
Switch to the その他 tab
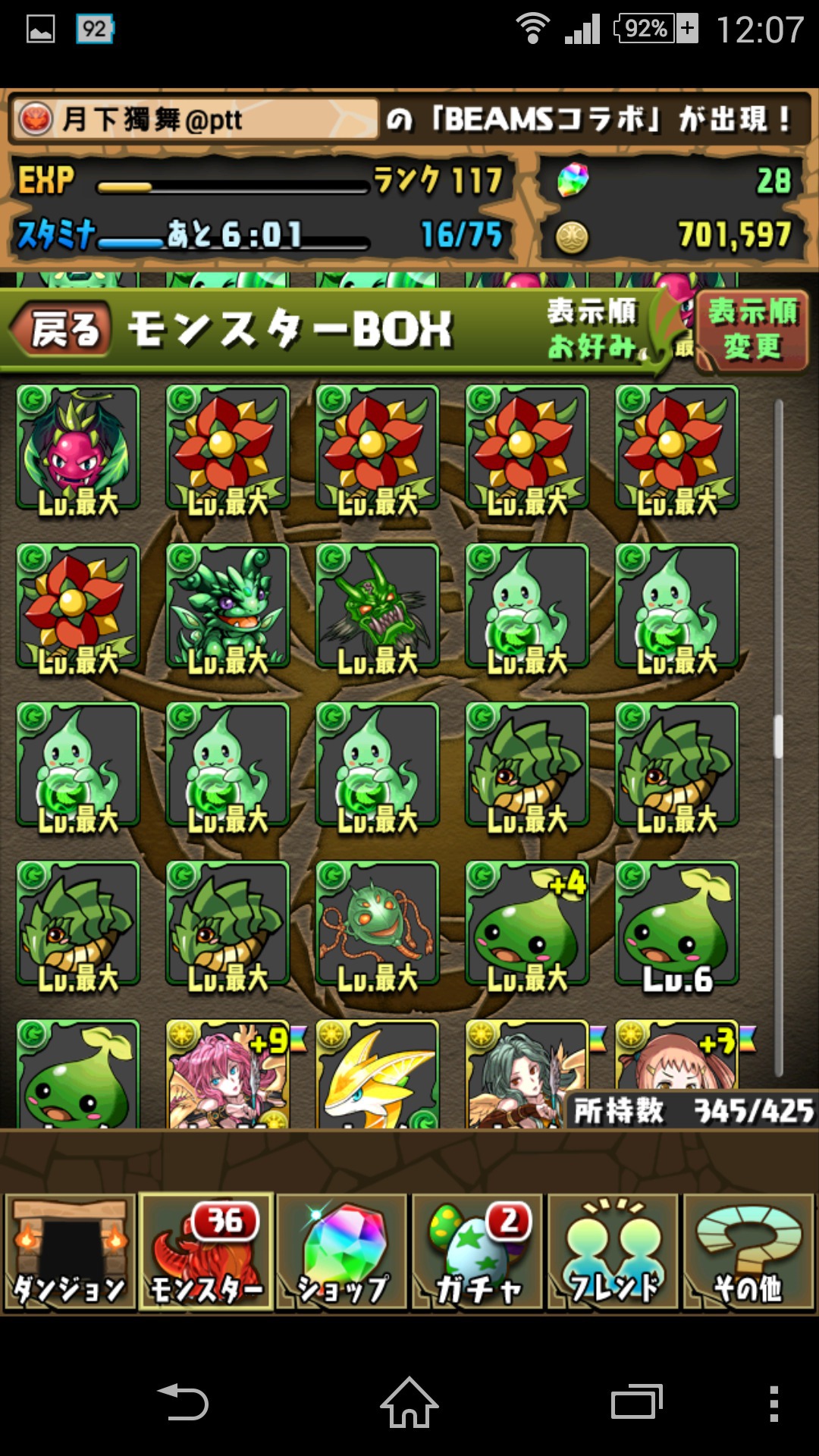748,1252
